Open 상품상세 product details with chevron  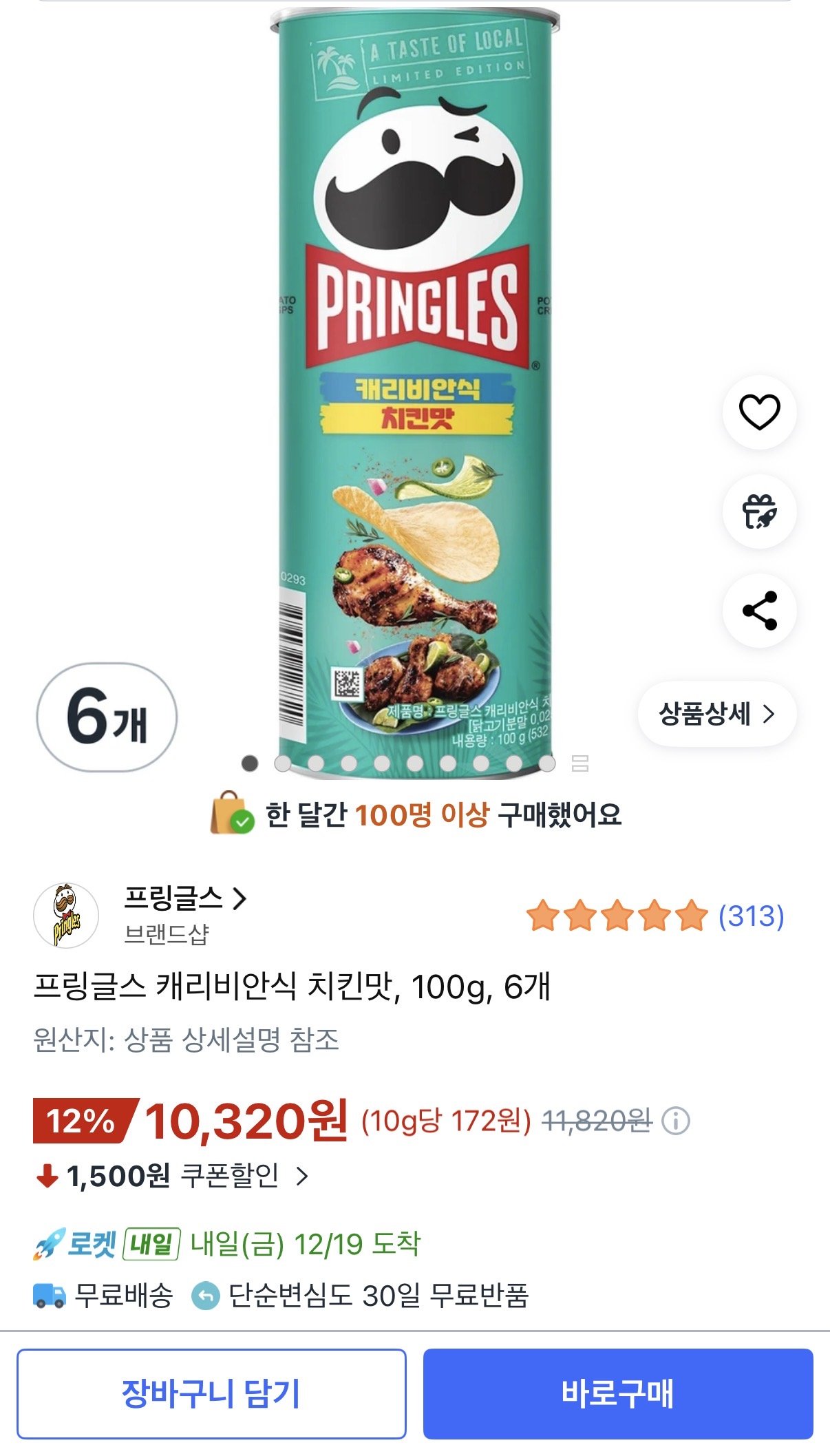(x=717, y=715)
